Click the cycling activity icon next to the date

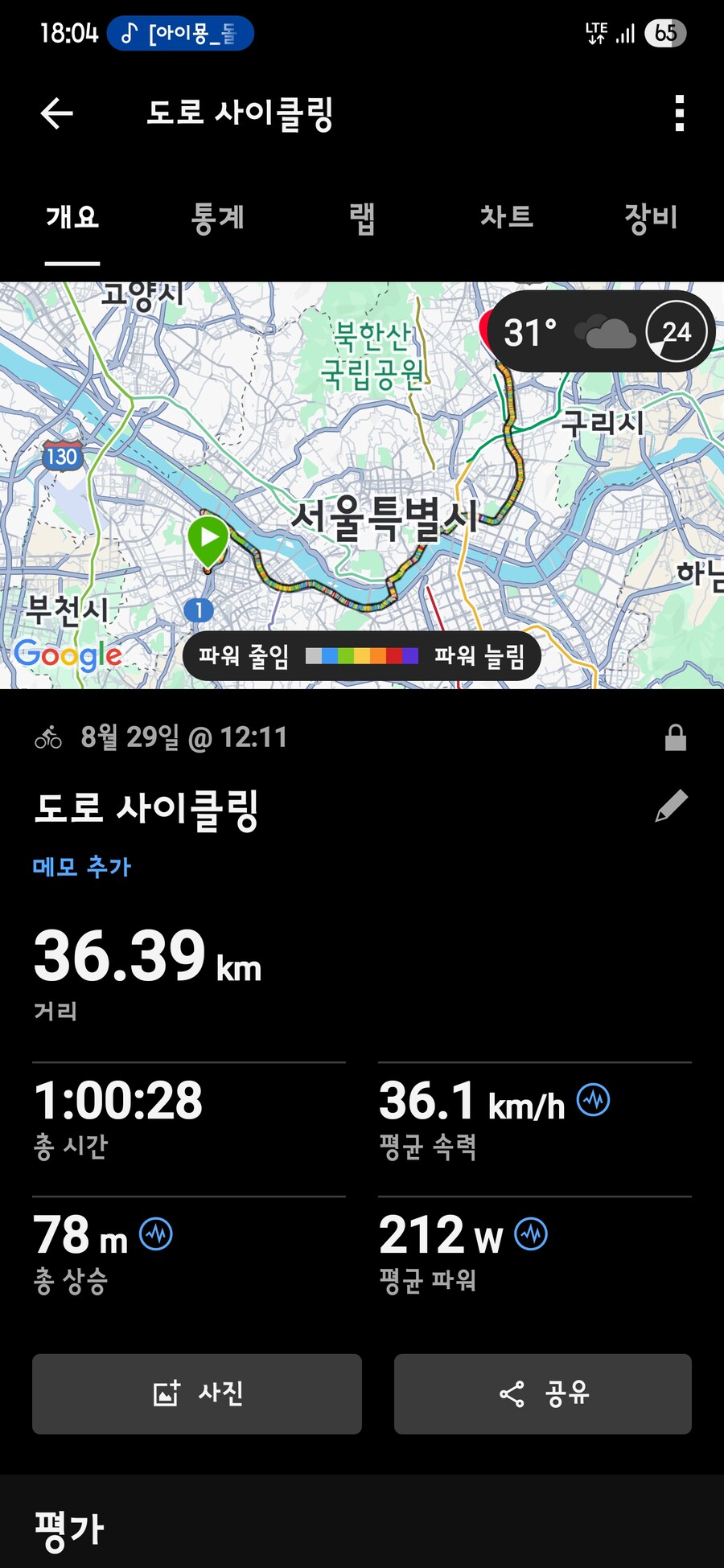tap(49, 737)
